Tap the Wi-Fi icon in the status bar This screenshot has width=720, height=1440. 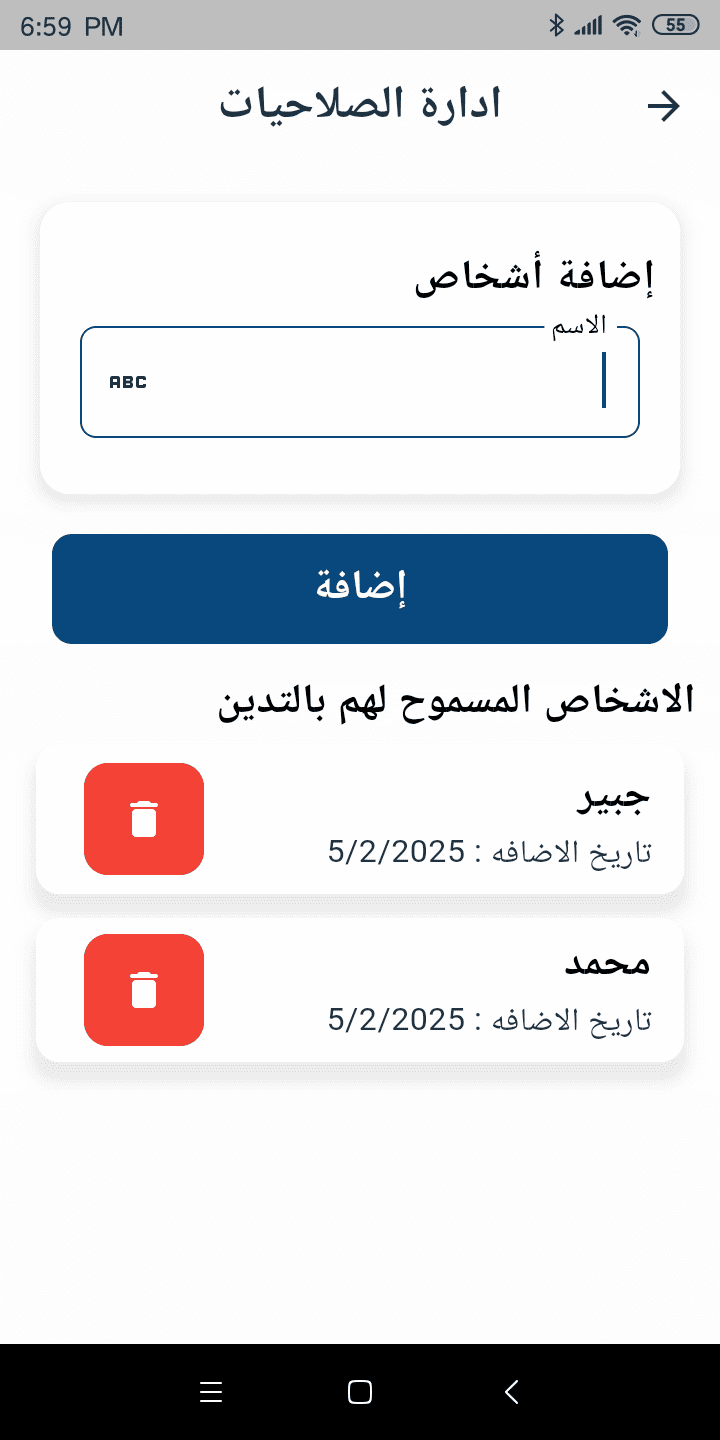tap(627, 25)
